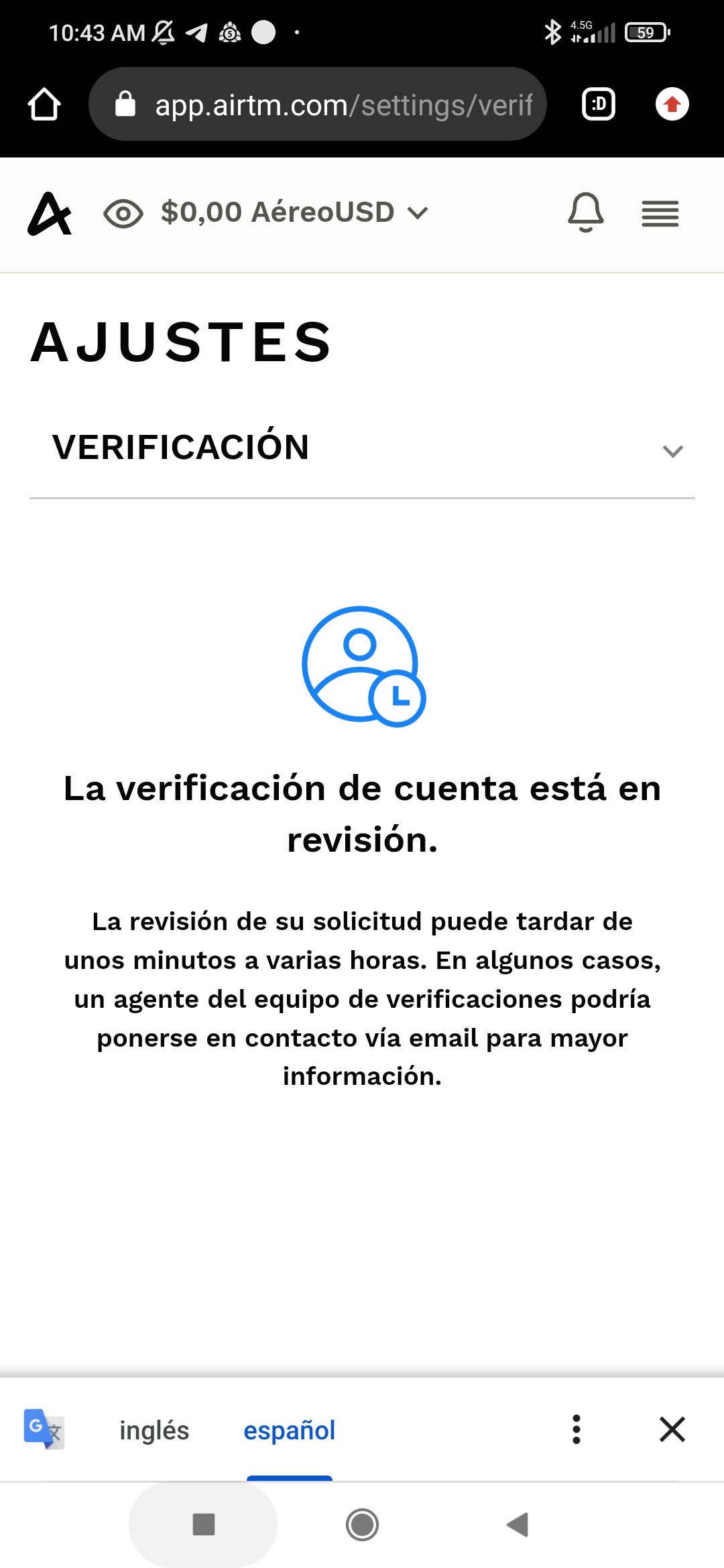
Task: Expand the Verificación settings section
Action: point(362,448)
